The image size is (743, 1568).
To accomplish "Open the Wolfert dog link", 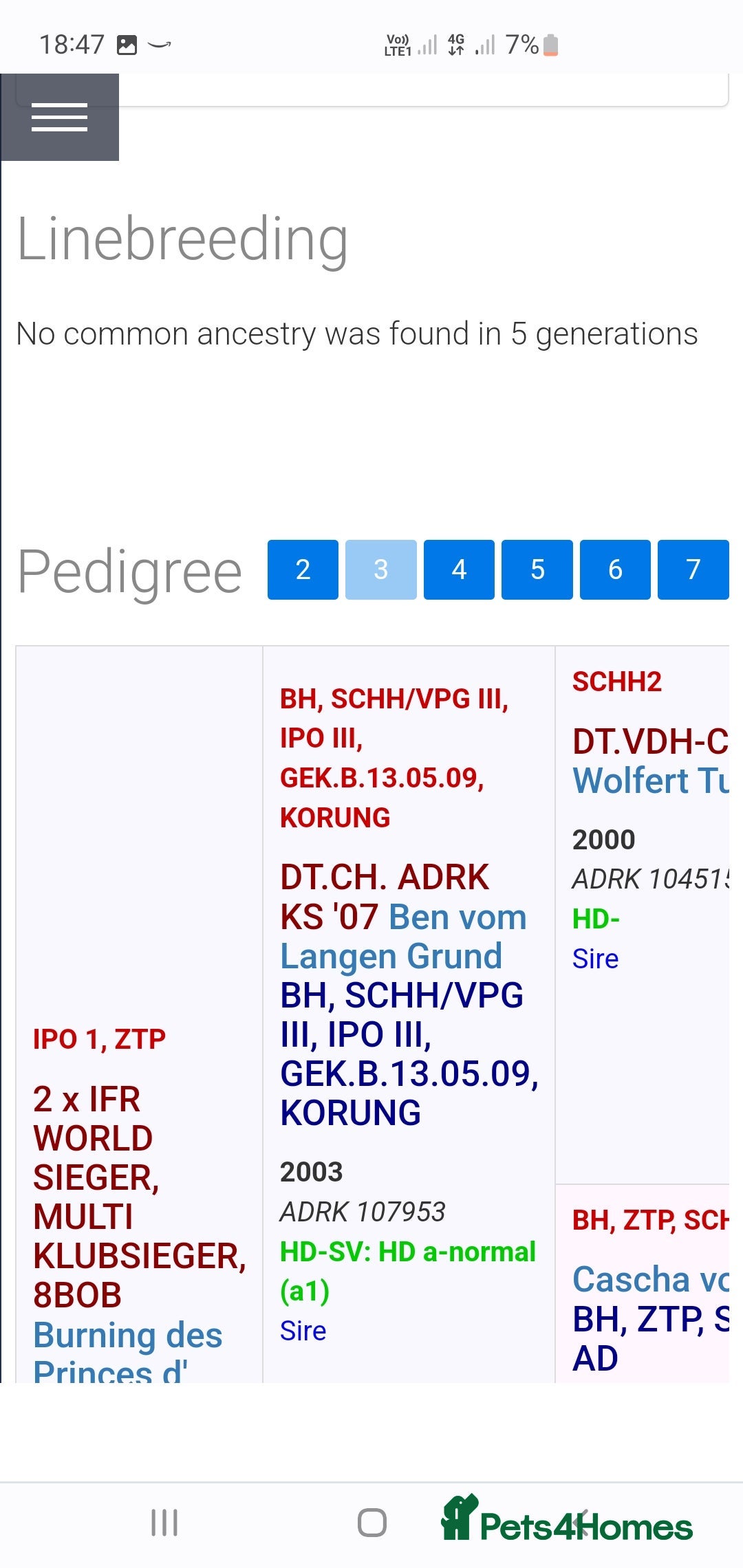I will (x=649, y=781).
